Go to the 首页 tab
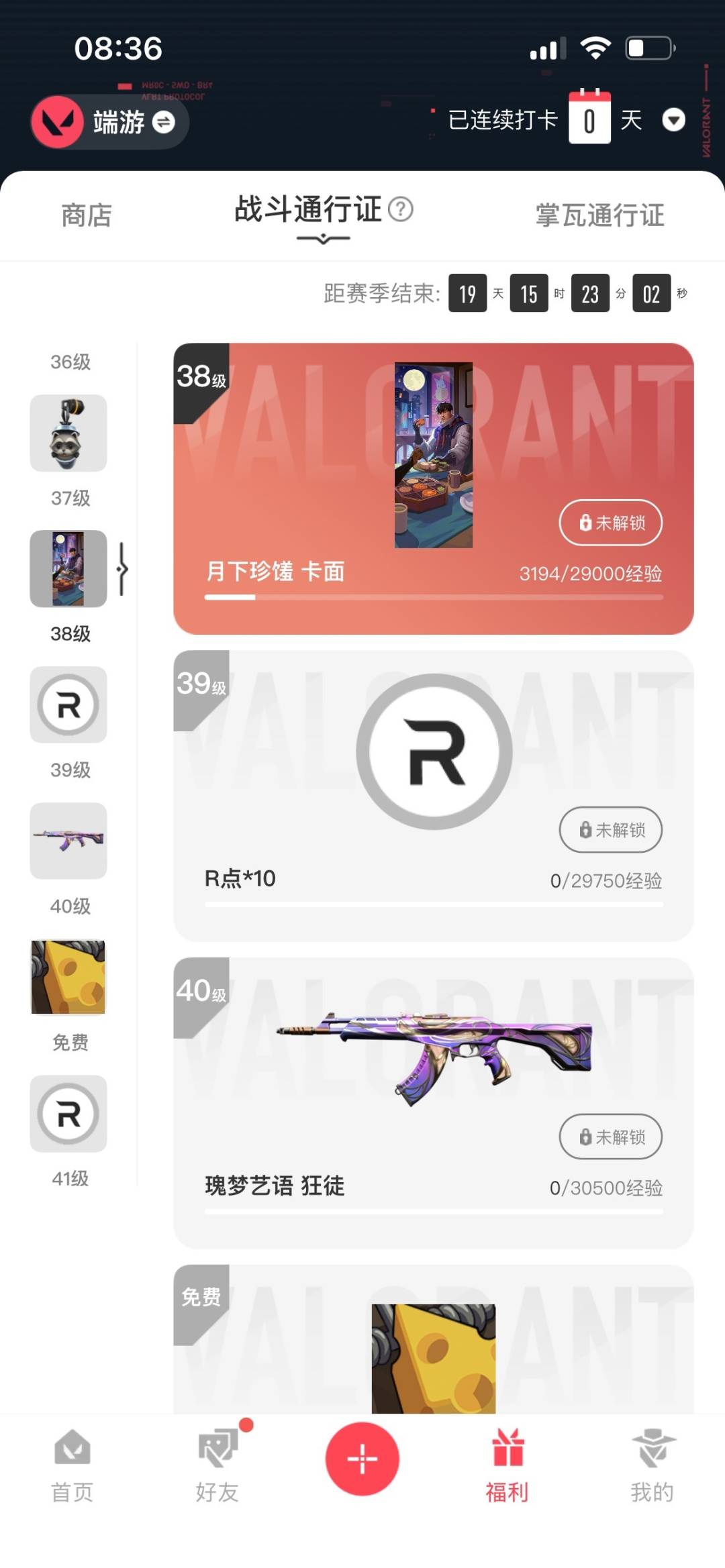 [x=72, y=1466]
